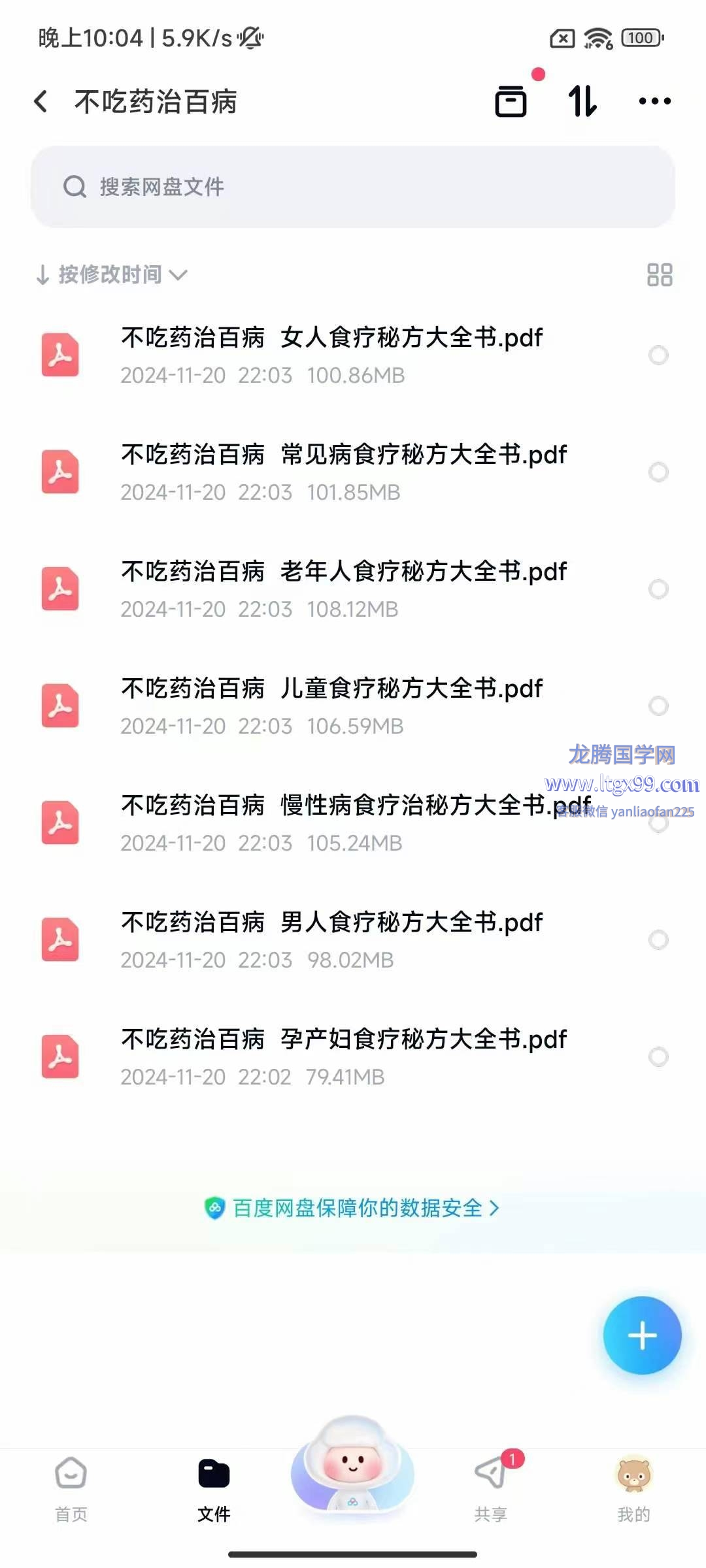The width and height of the screenshot is (706, 1568).
Task: Open 女人食疗秘方大全书.pdf
Action: (331, 355)
